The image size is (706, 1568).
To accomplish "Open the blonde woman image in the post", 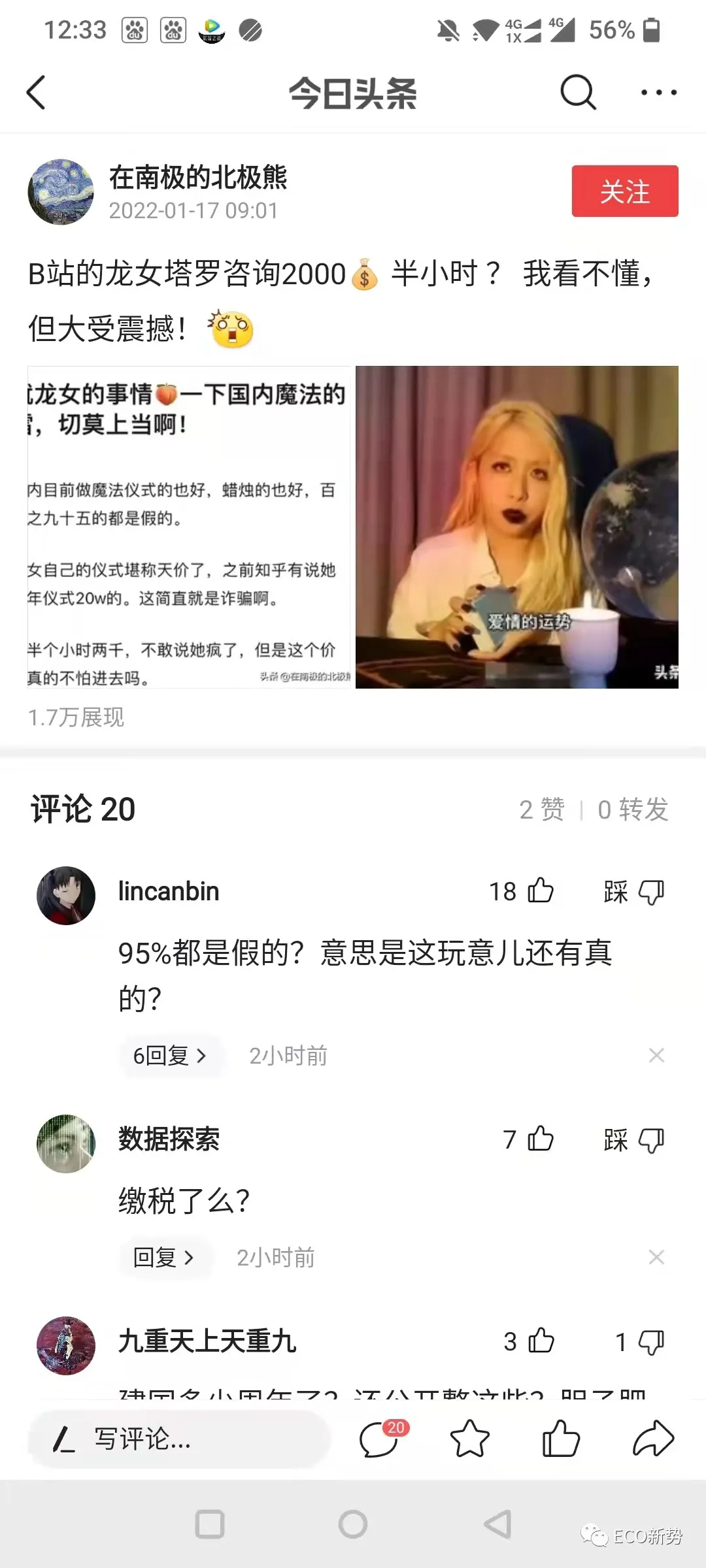I will click(517, 527).
